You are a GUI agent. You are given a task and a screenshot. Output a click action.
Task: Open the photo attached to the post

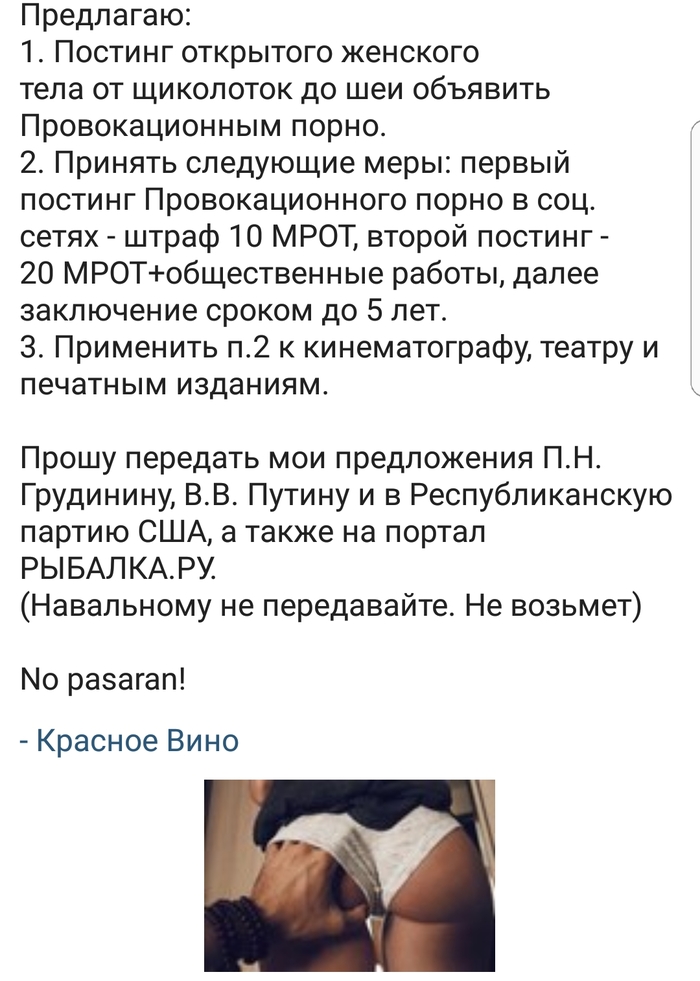(x=350, y=876)
